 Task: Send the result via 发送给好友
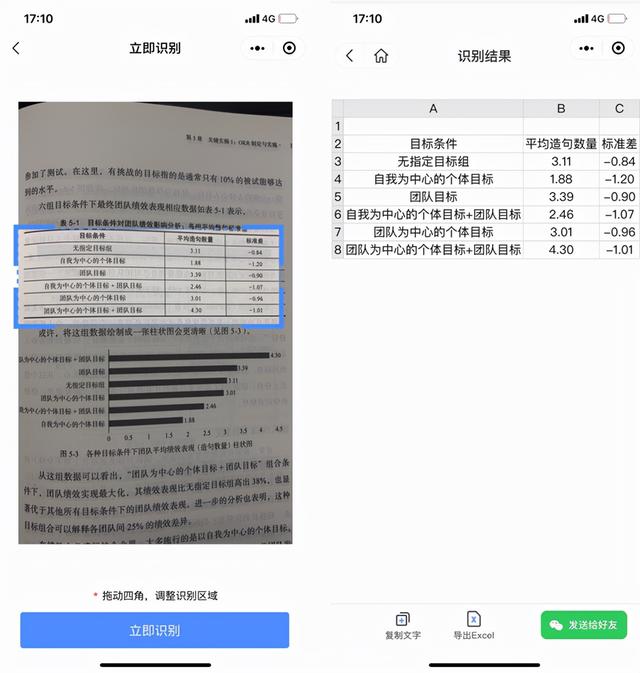(584, 625)
